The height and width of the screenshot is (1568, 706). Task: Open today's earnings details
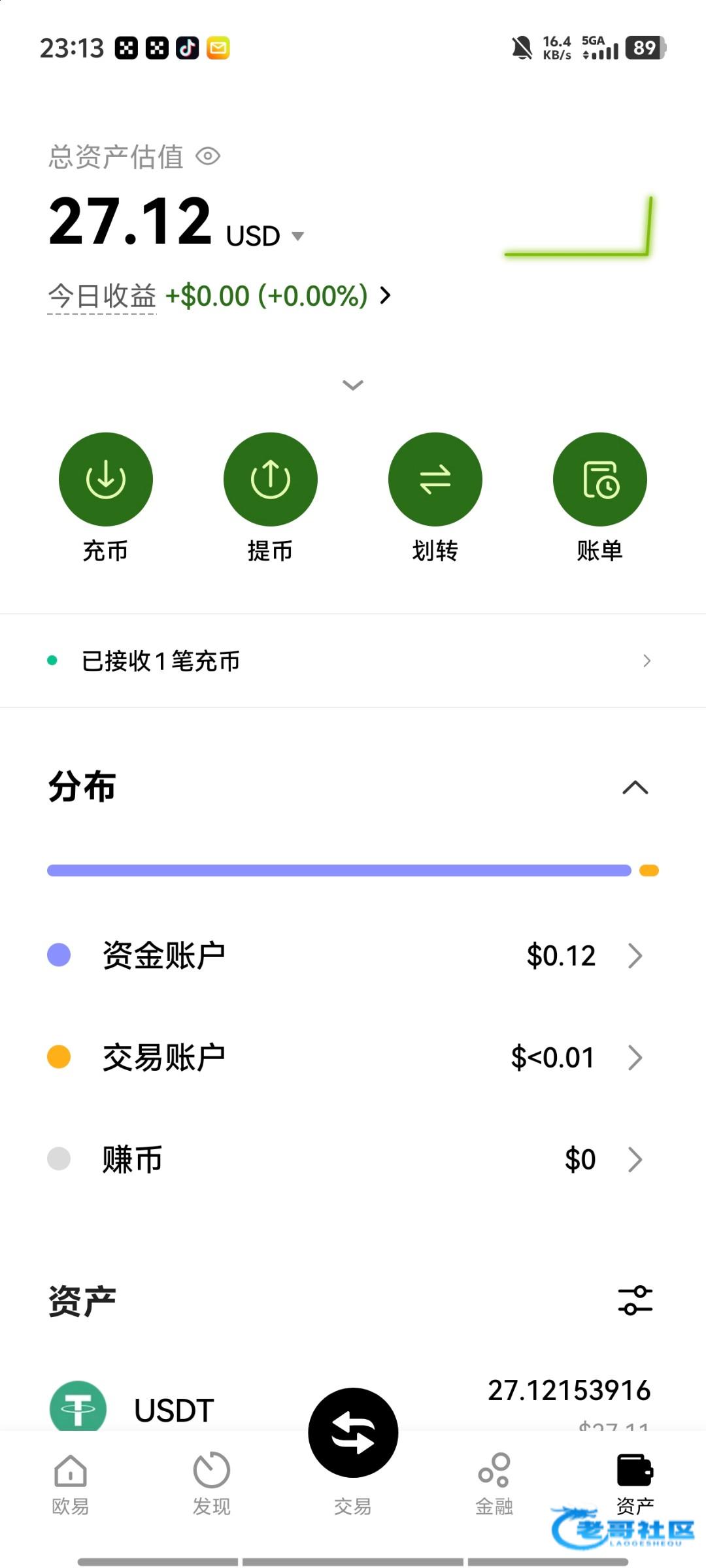click(220, 296)
